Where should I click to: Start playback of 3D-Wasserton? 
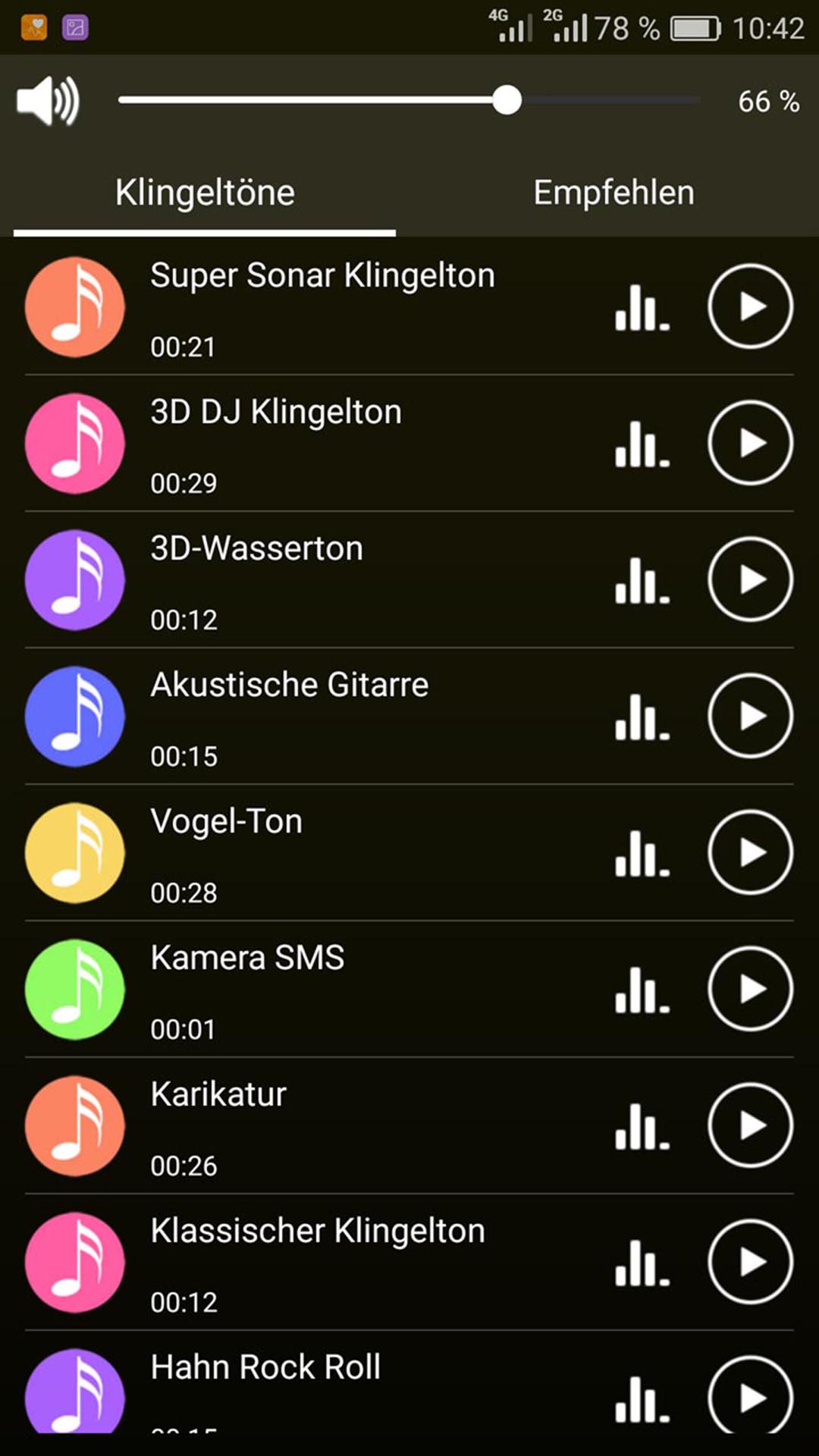pyautogui.click(x=750, y=579)
